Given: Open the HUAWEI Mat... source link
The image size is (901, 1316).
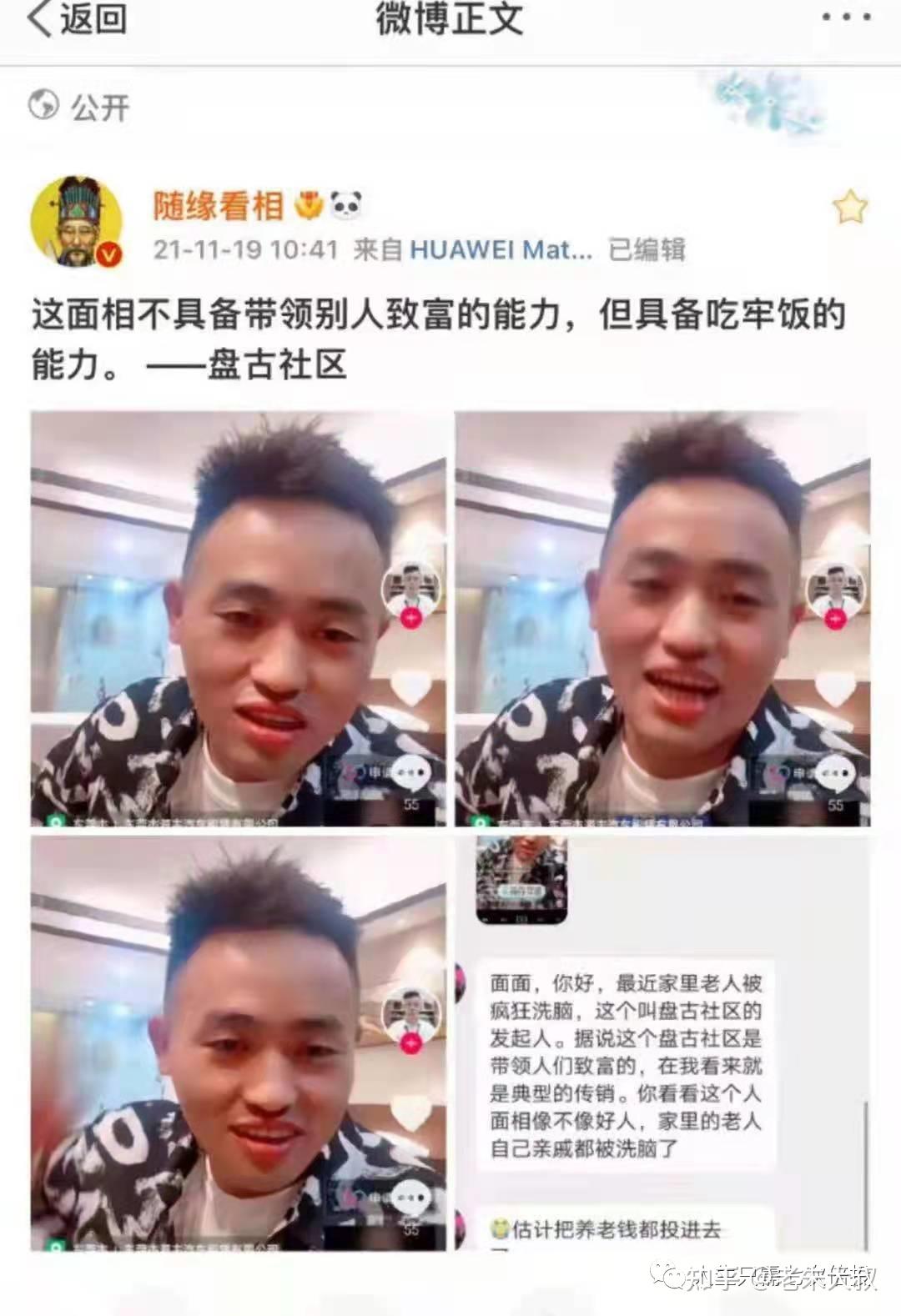Looking at the screenshot, I should coord(501,249).
